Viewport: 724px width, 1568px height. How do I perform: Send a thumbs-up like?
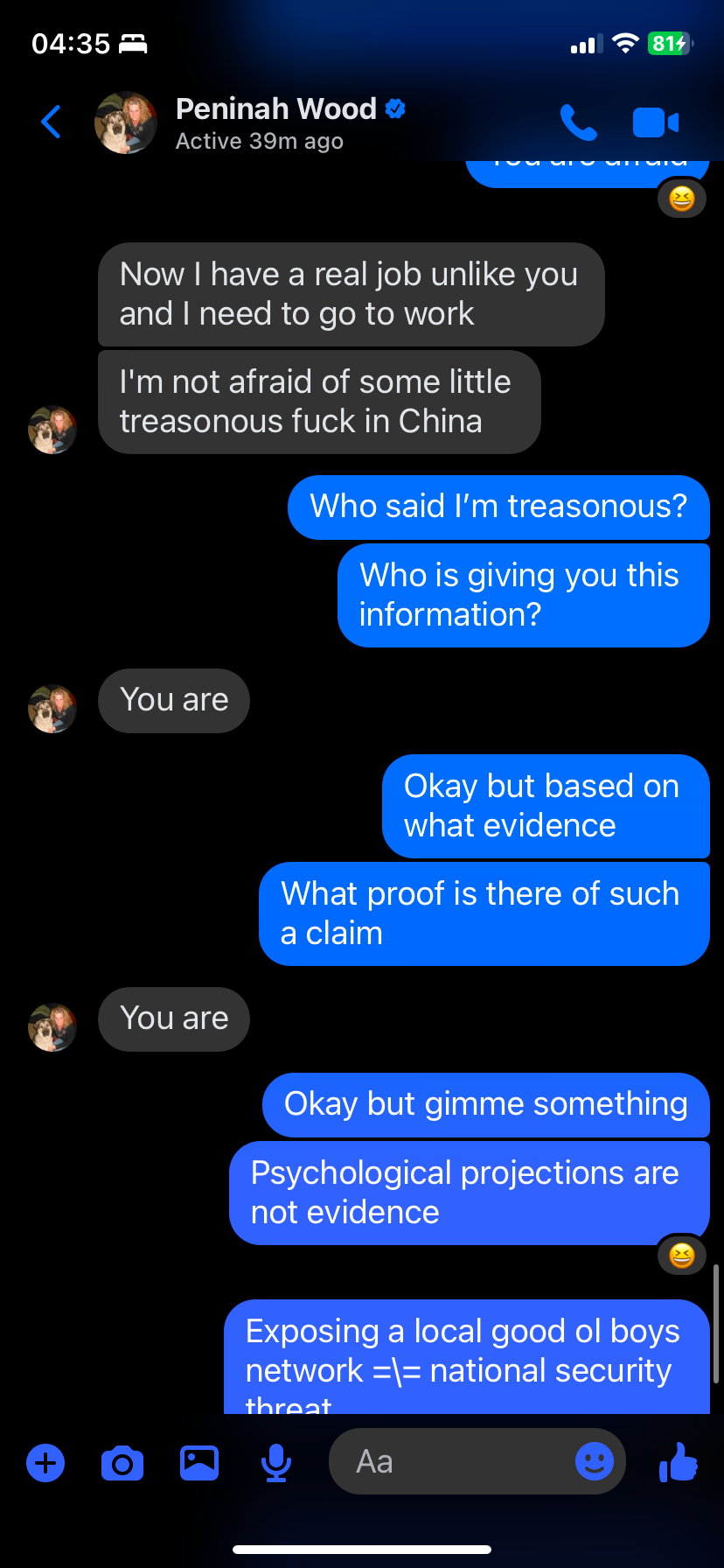tap(679, 1461)
